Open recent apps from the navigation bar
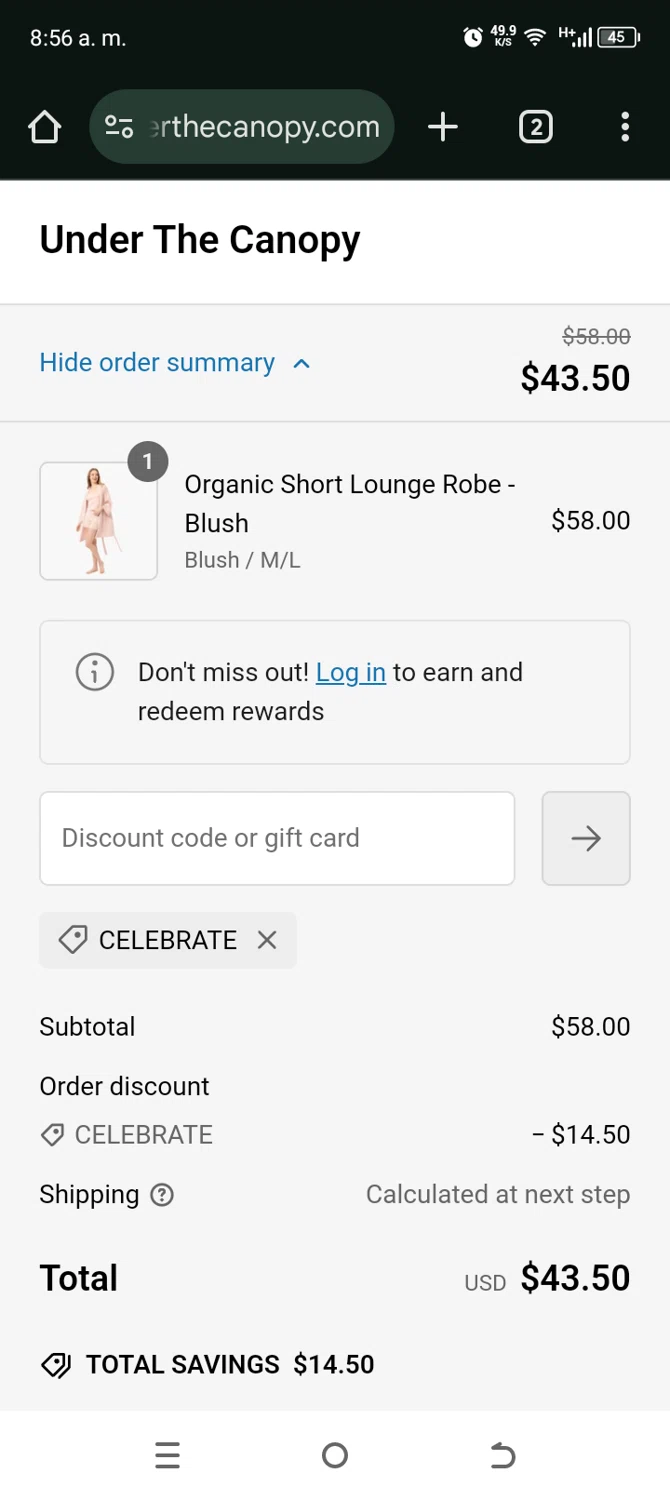This screenshot has height=1500, width=670. point(168,1456)
